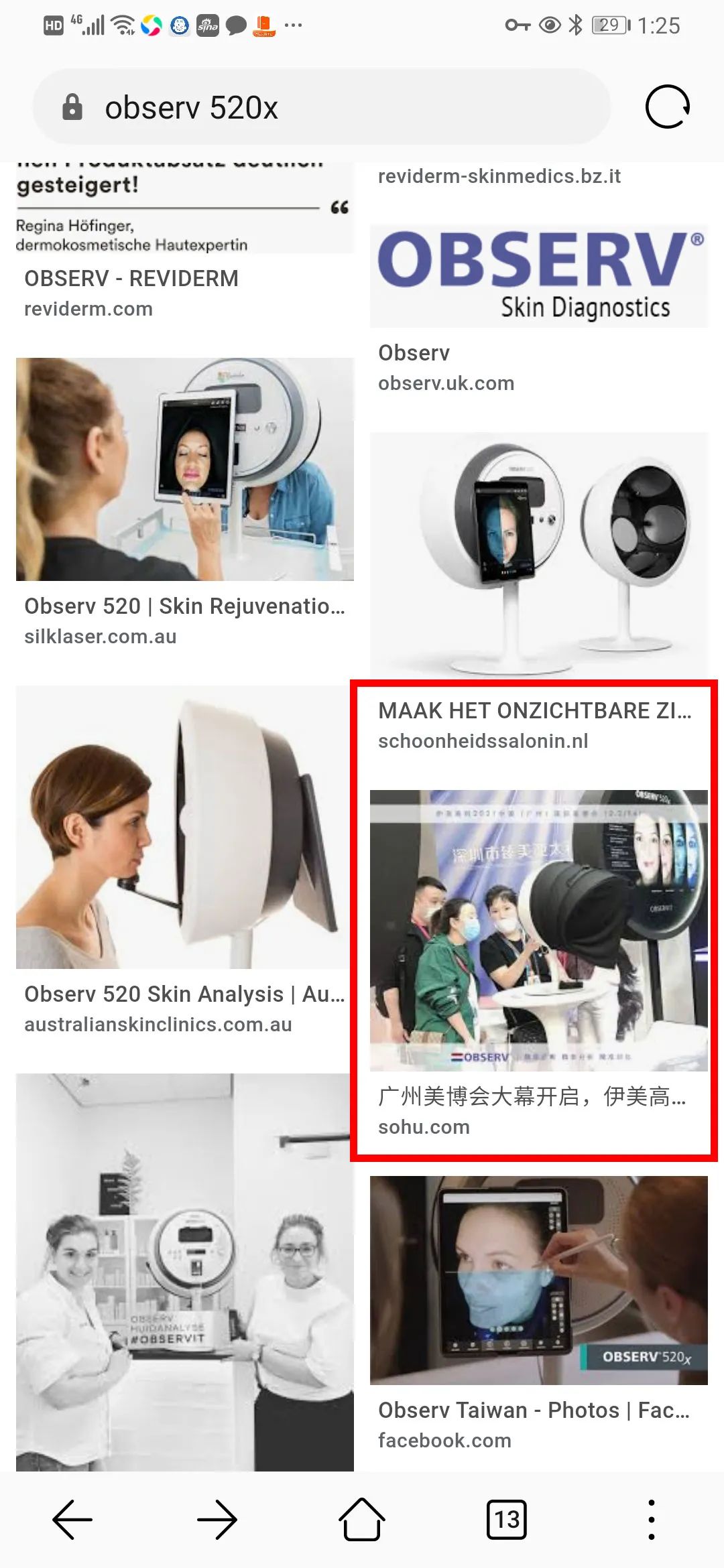The image size is (724, 1568).
Task: Reload the current page
Action: pyautogui.click(x=667, y=107)
